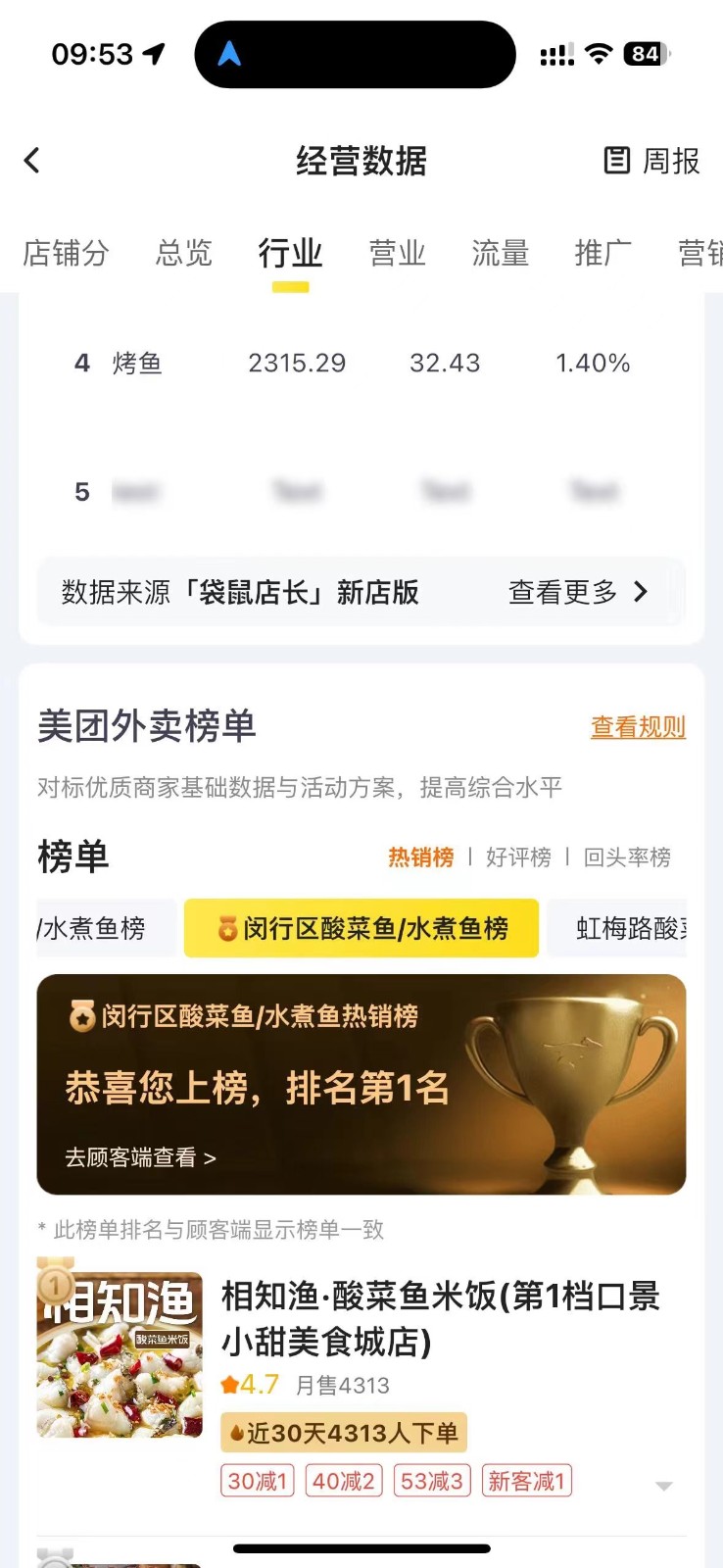Open the 周报 weekly report
Screen dimensions: 723x1568
651,161
